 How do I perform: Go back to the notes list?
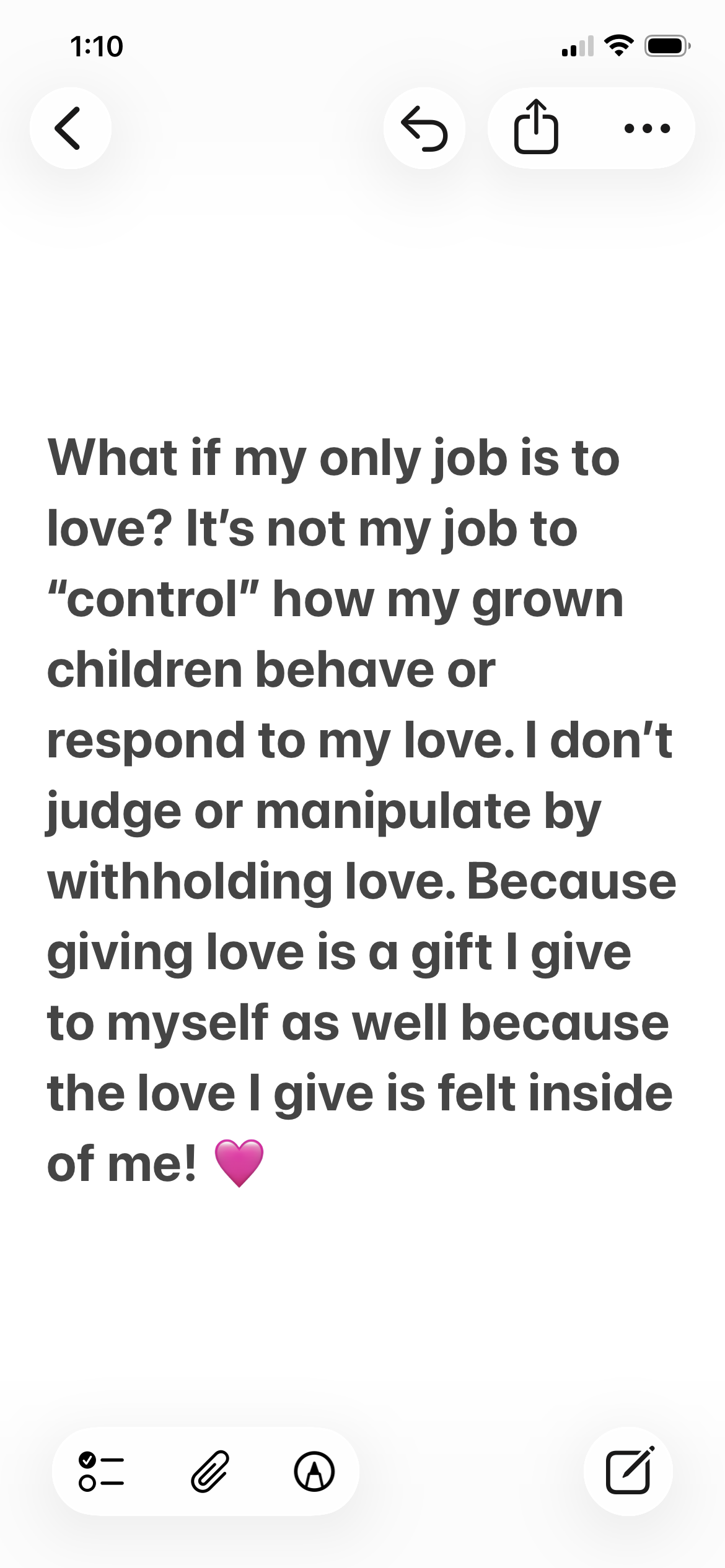70,128
